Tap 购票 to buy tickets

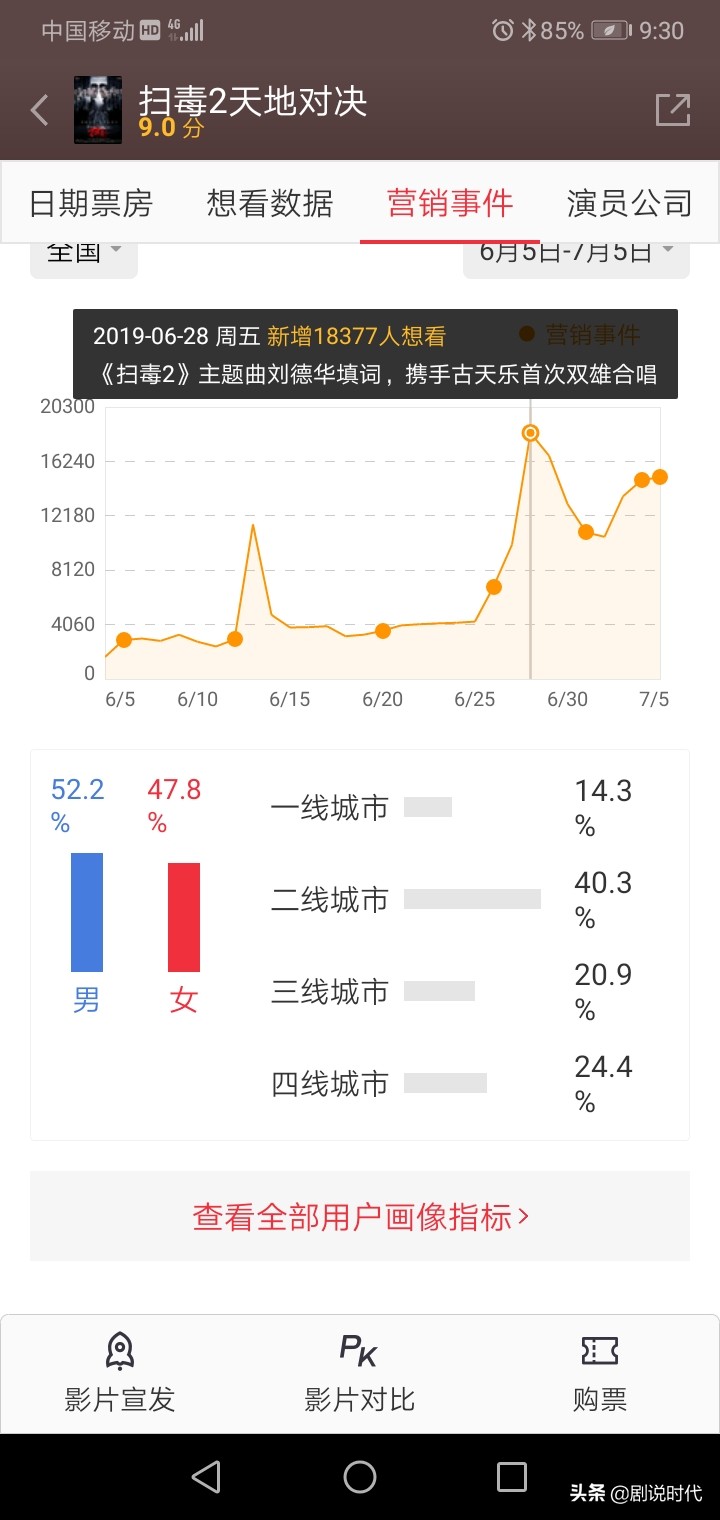600,1374
